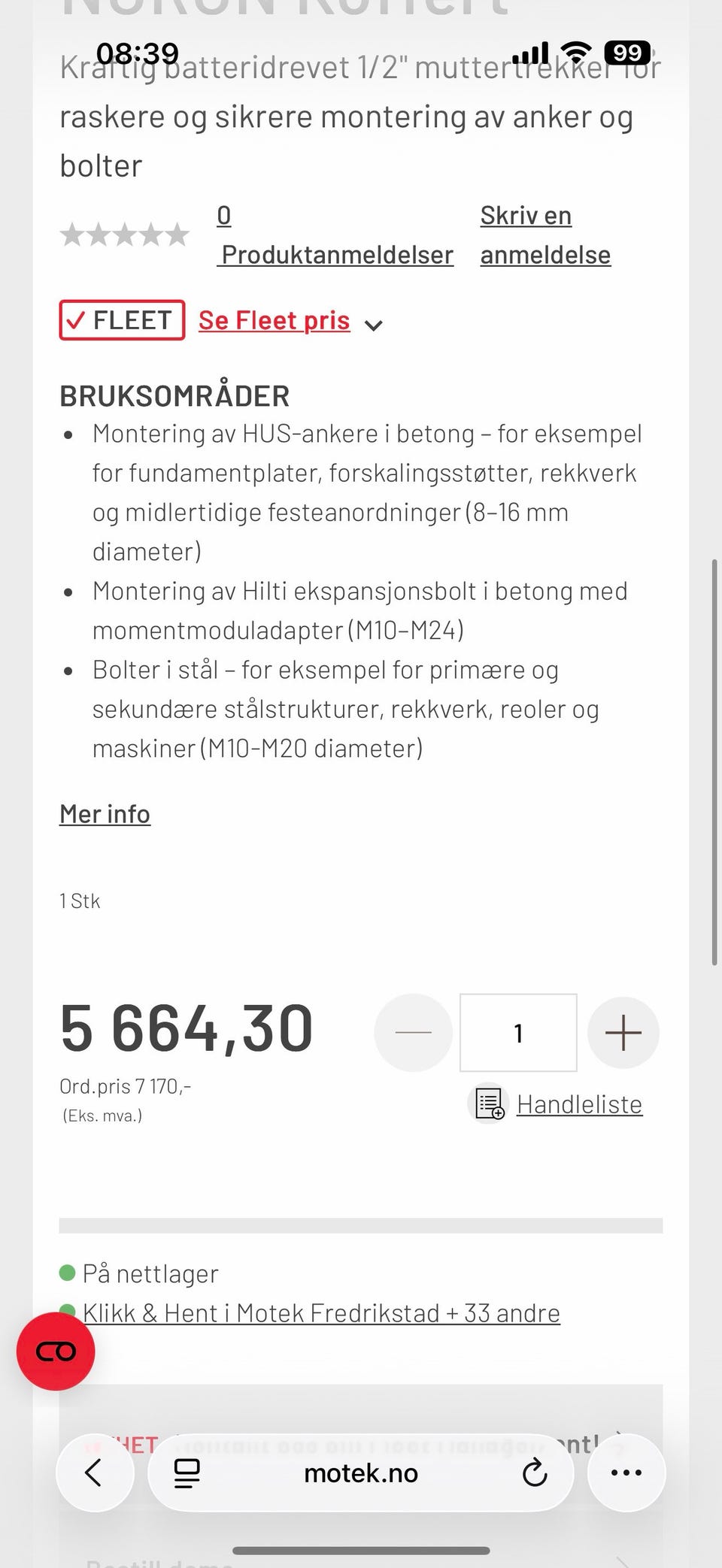This screenshot has height=1568, width=722.
Task: Decrease quantity with the minus button
Action: 414,1033
